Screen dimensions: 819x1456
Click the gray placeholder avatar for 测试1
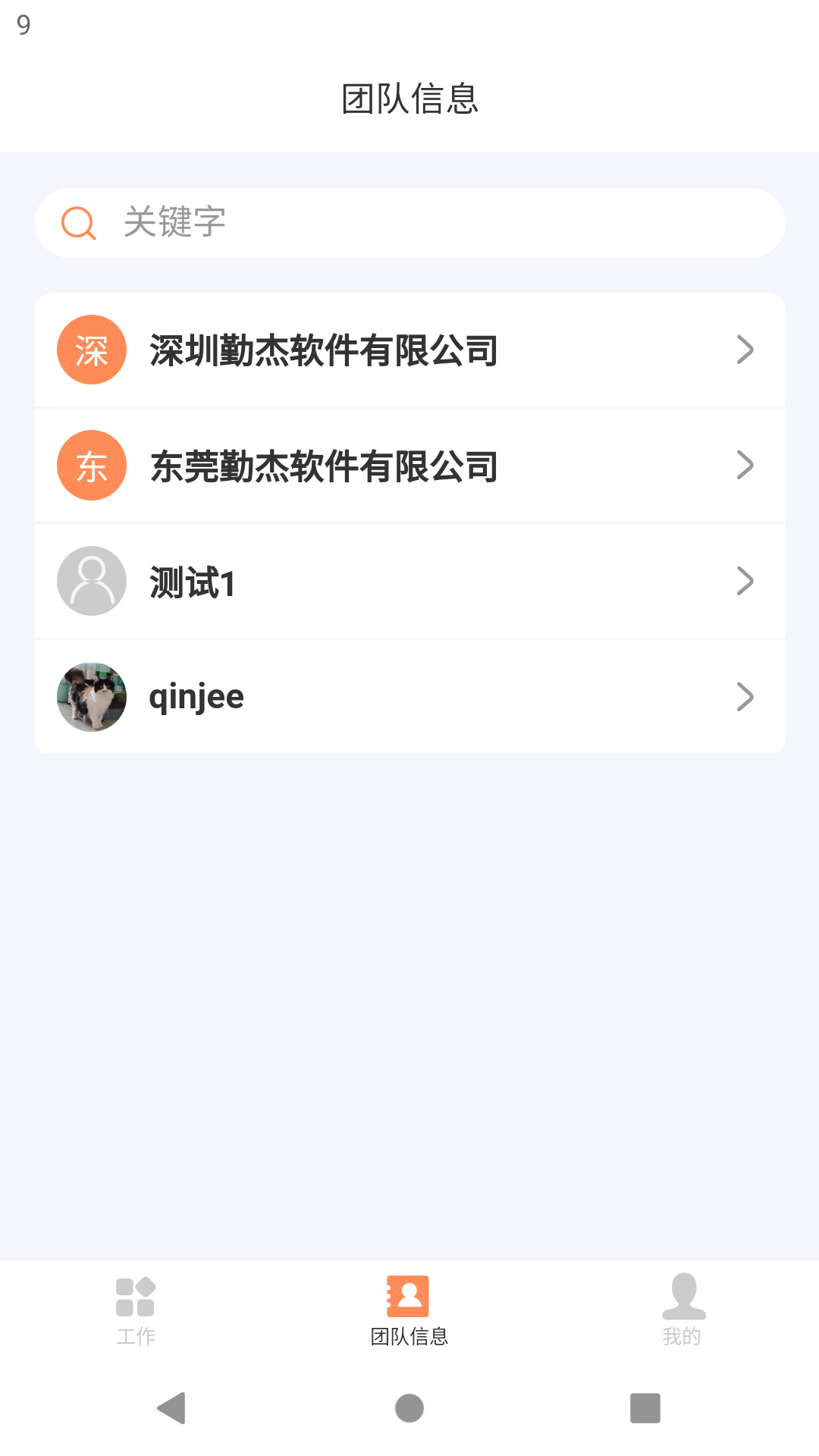tap(91, 580)
